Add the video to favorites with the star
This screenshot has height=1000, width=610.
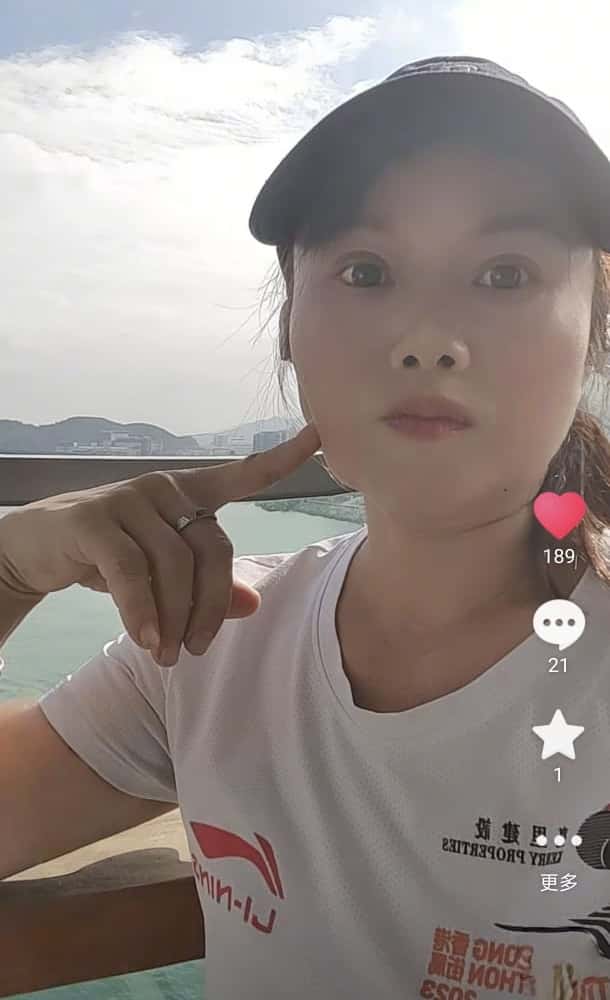[x=558, y=735]
